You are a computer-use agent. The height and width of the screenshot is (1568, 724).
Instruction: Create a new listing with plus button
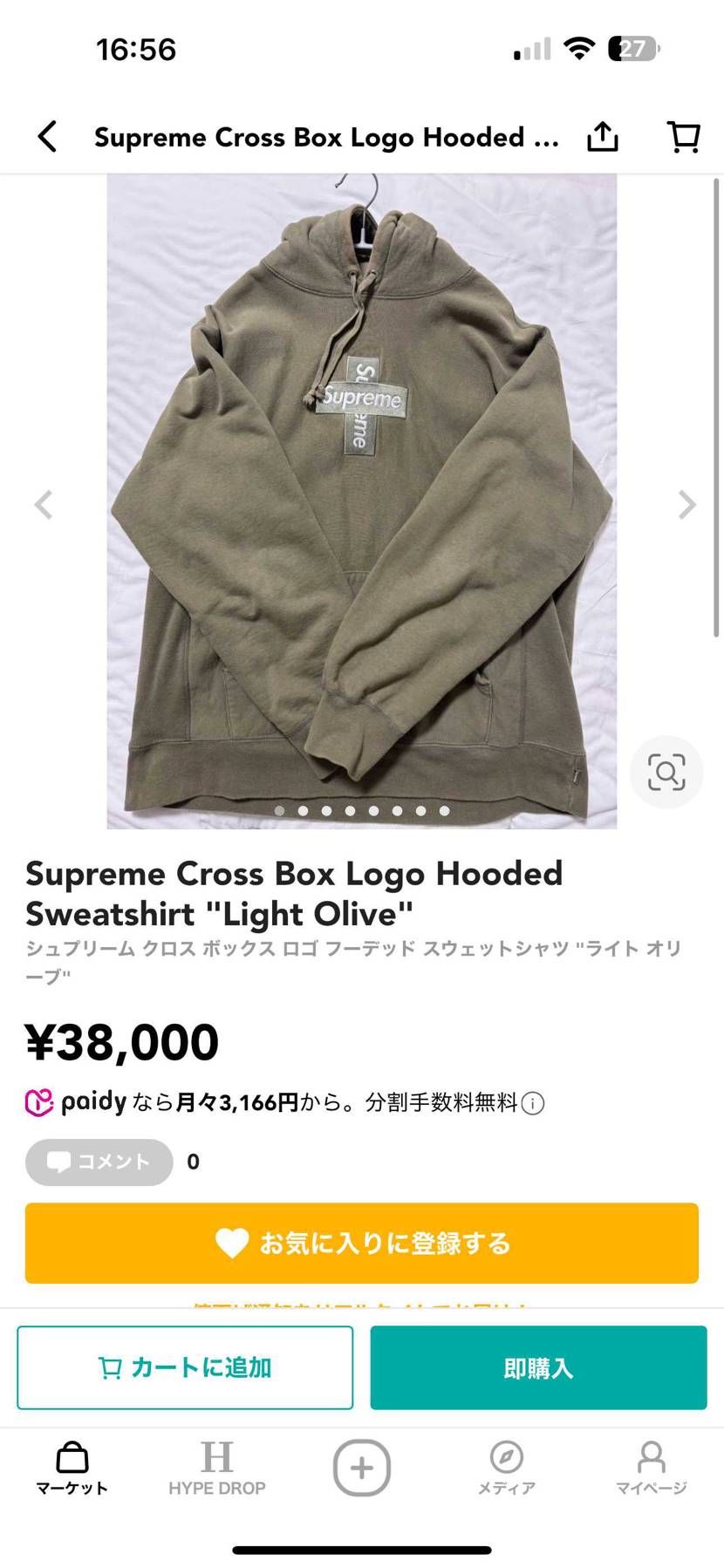(x=361, y=1468)
